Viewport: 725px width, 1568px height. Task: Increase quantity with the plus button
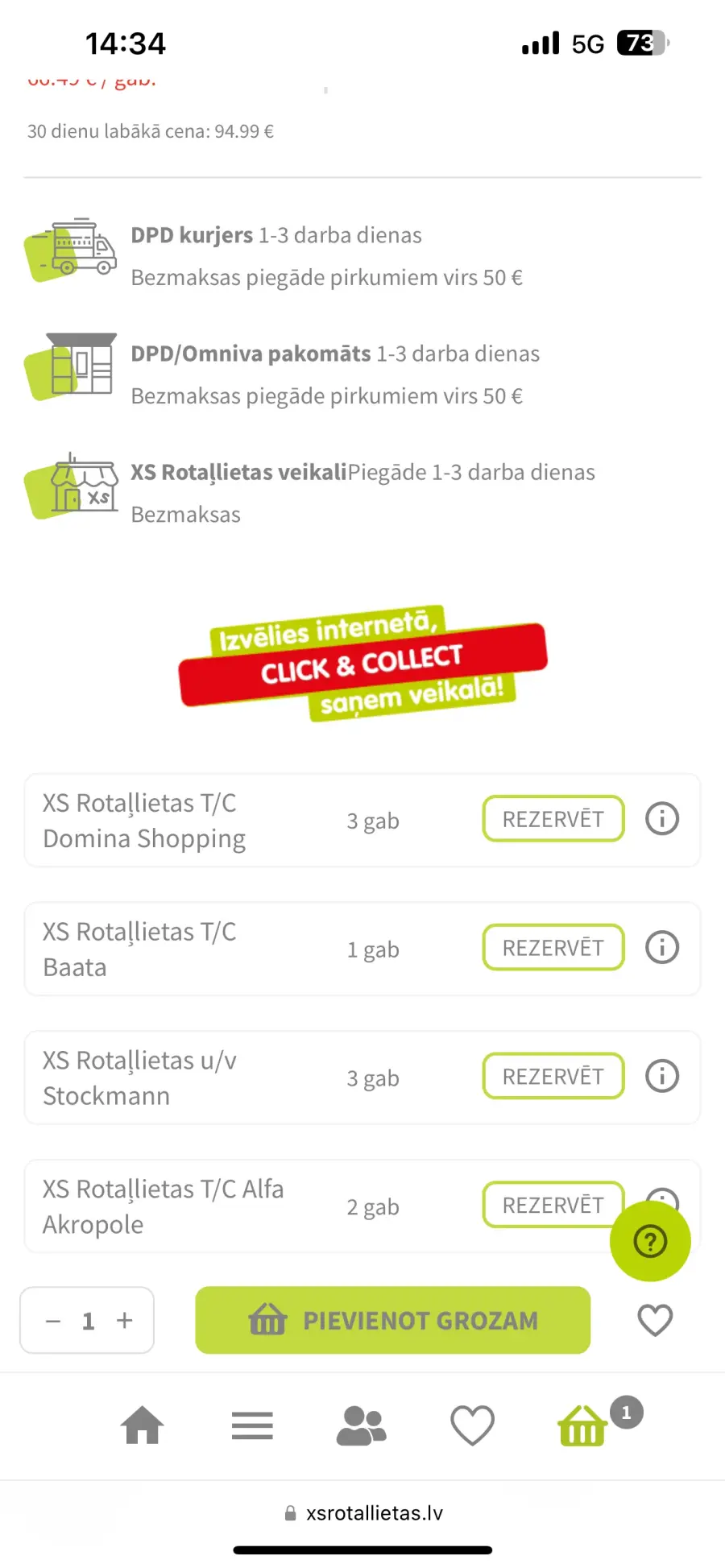click(x=124, y=1321)
